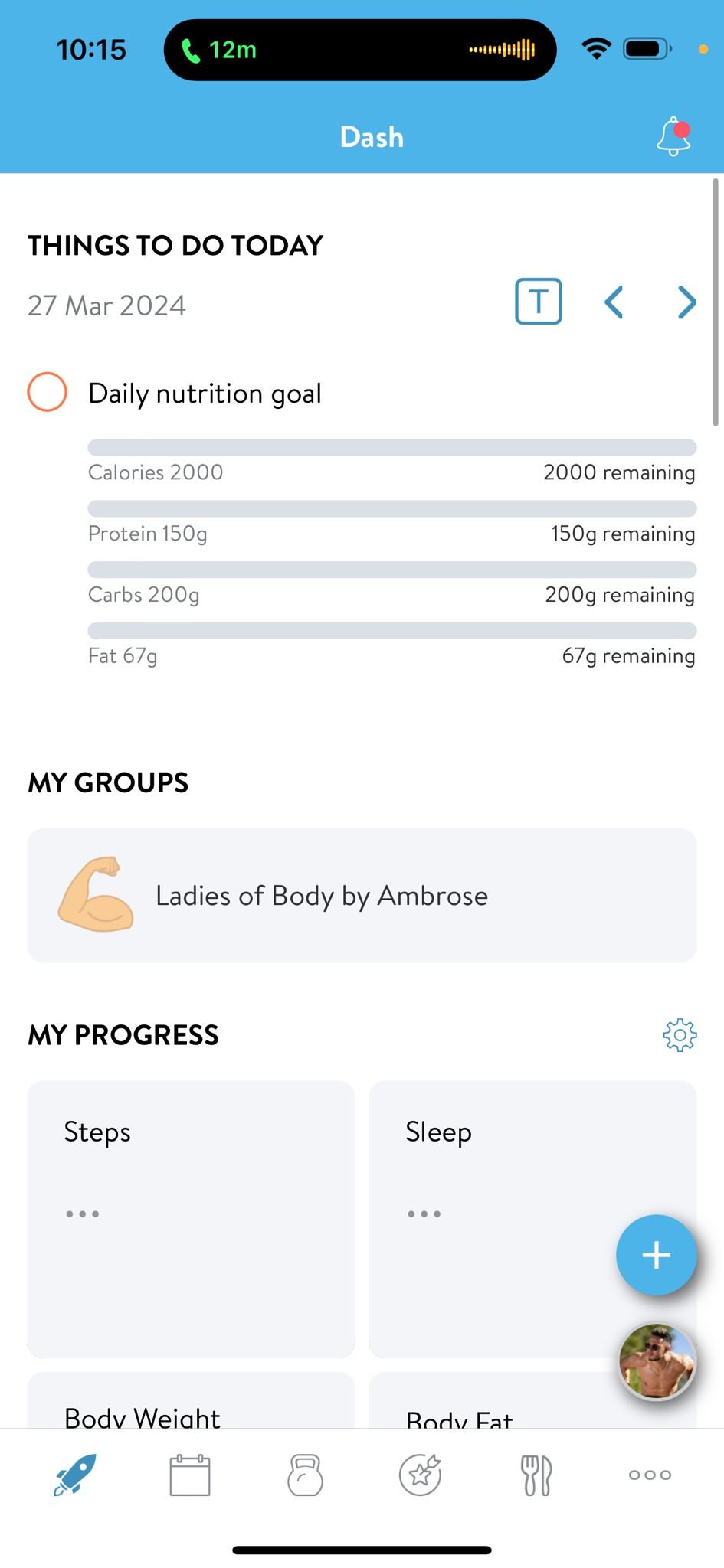724x1568 pixels.
Task: Switch to the fork and knife nutrition tab
Action: [x=536, y=1475]
